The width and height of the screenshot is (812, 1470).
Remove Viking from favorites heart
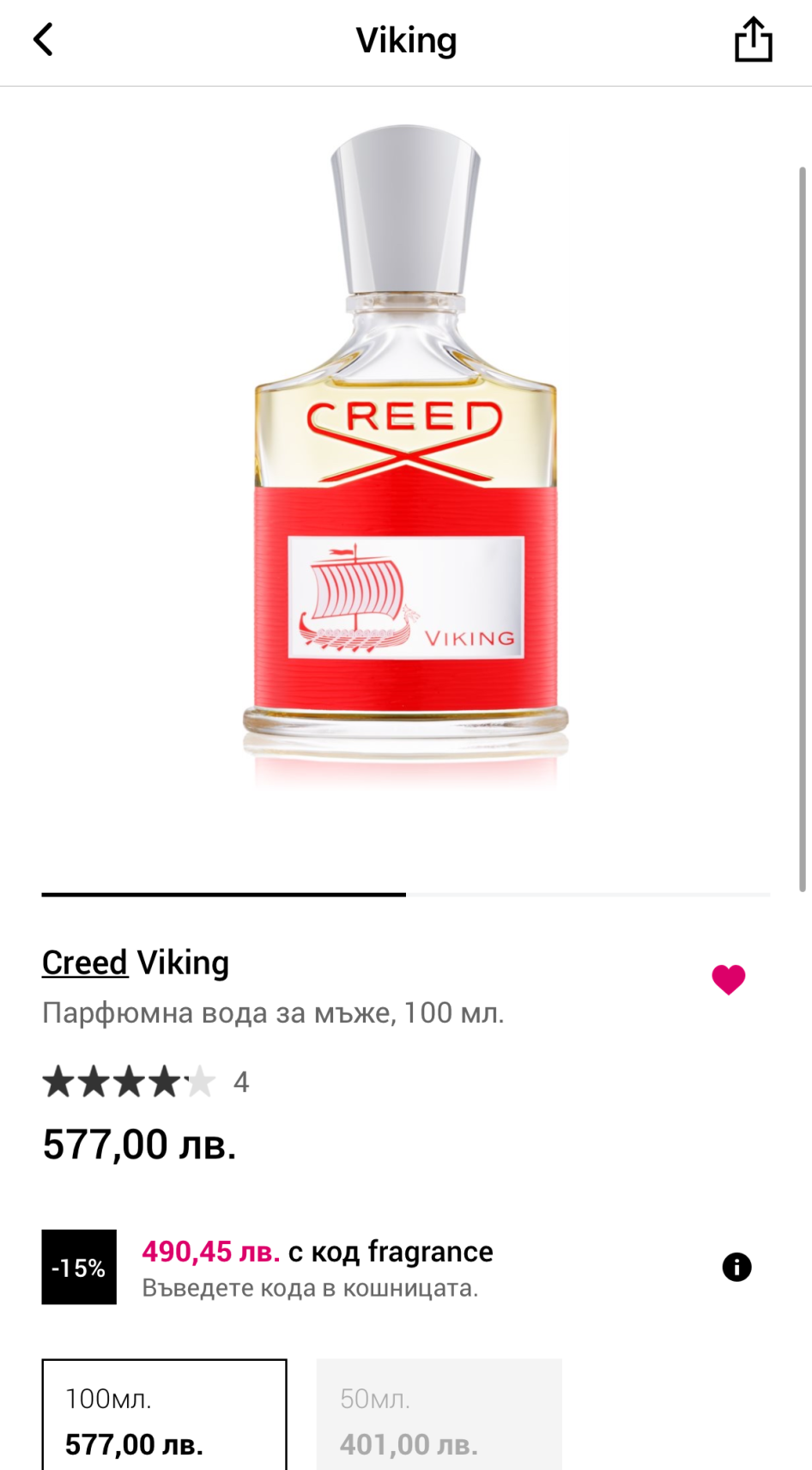tap(728, 979)
